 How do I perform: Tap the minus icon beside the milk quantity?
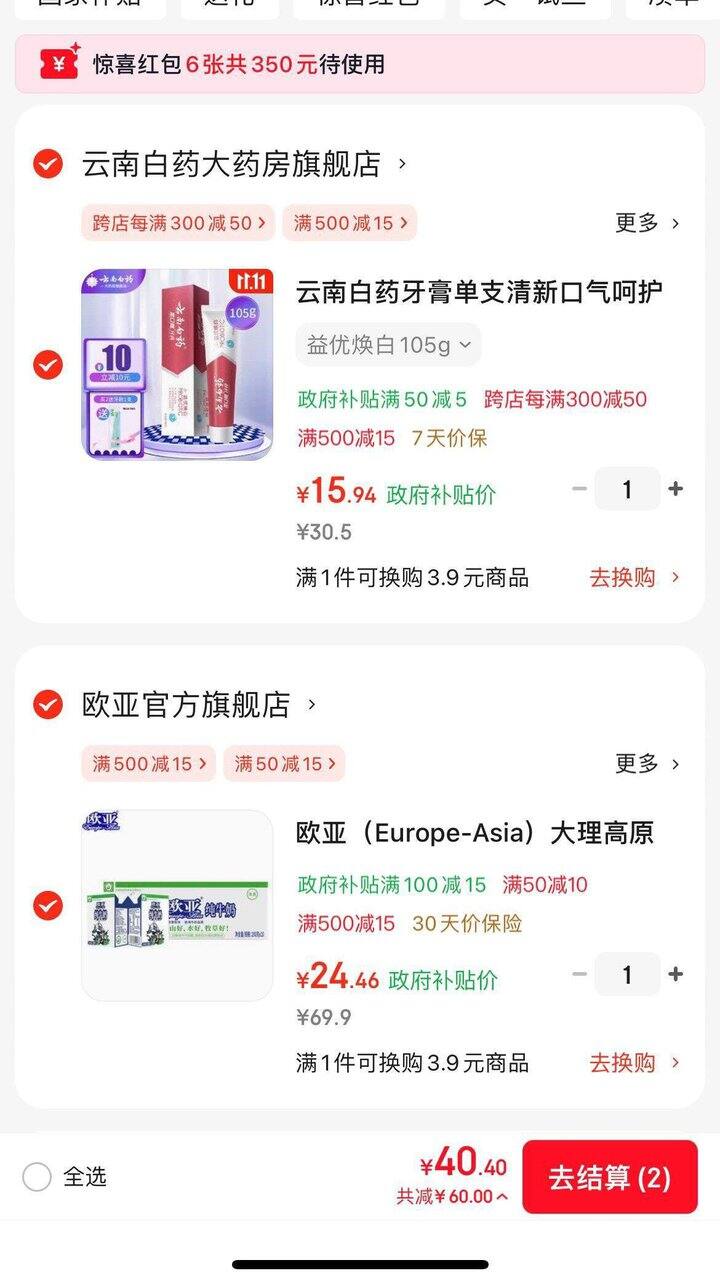coord(580,973)
